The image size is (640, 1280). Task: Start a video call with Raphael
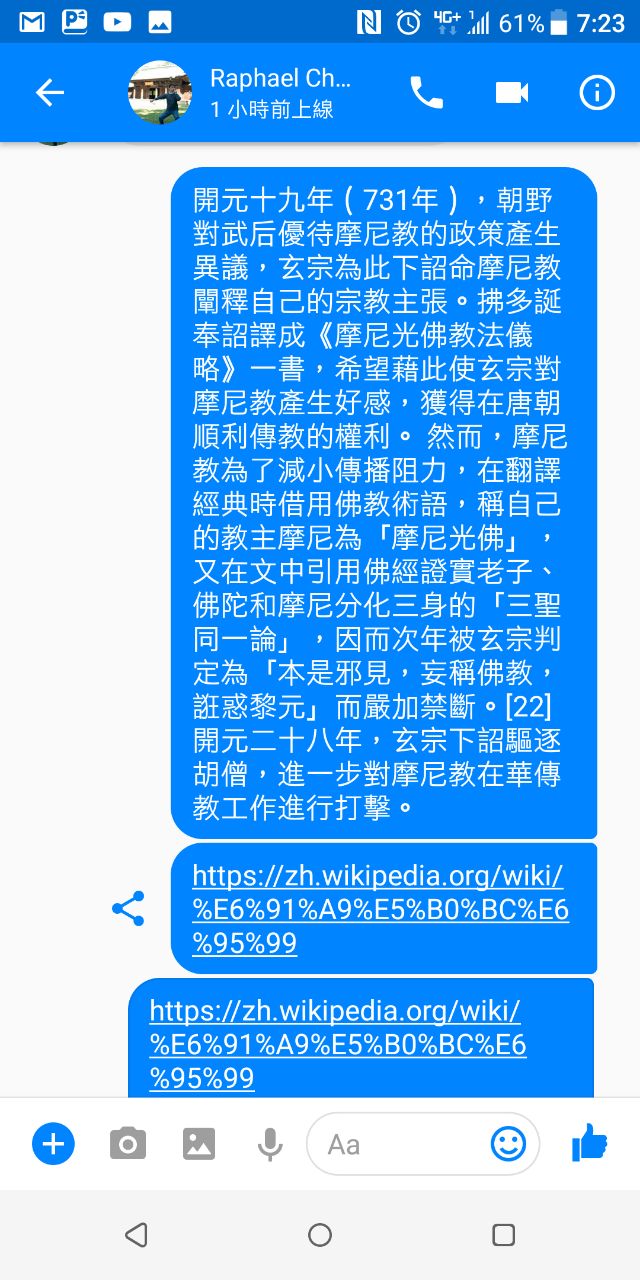(x=511, y=93)
